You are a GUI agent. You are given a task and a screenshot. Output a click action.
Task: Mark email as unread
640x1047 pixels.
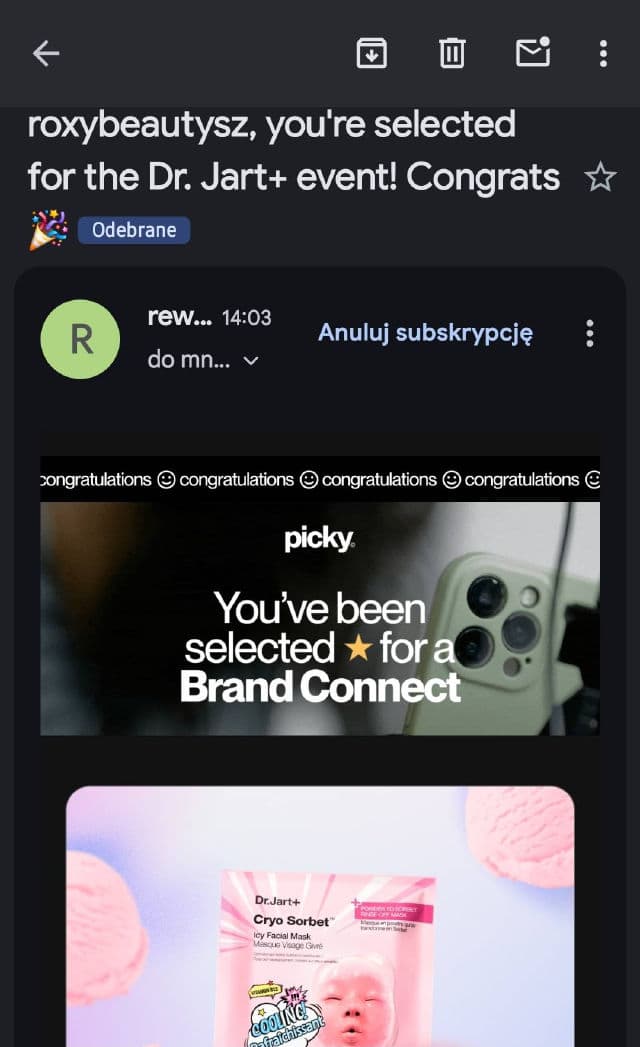[532, 52]
